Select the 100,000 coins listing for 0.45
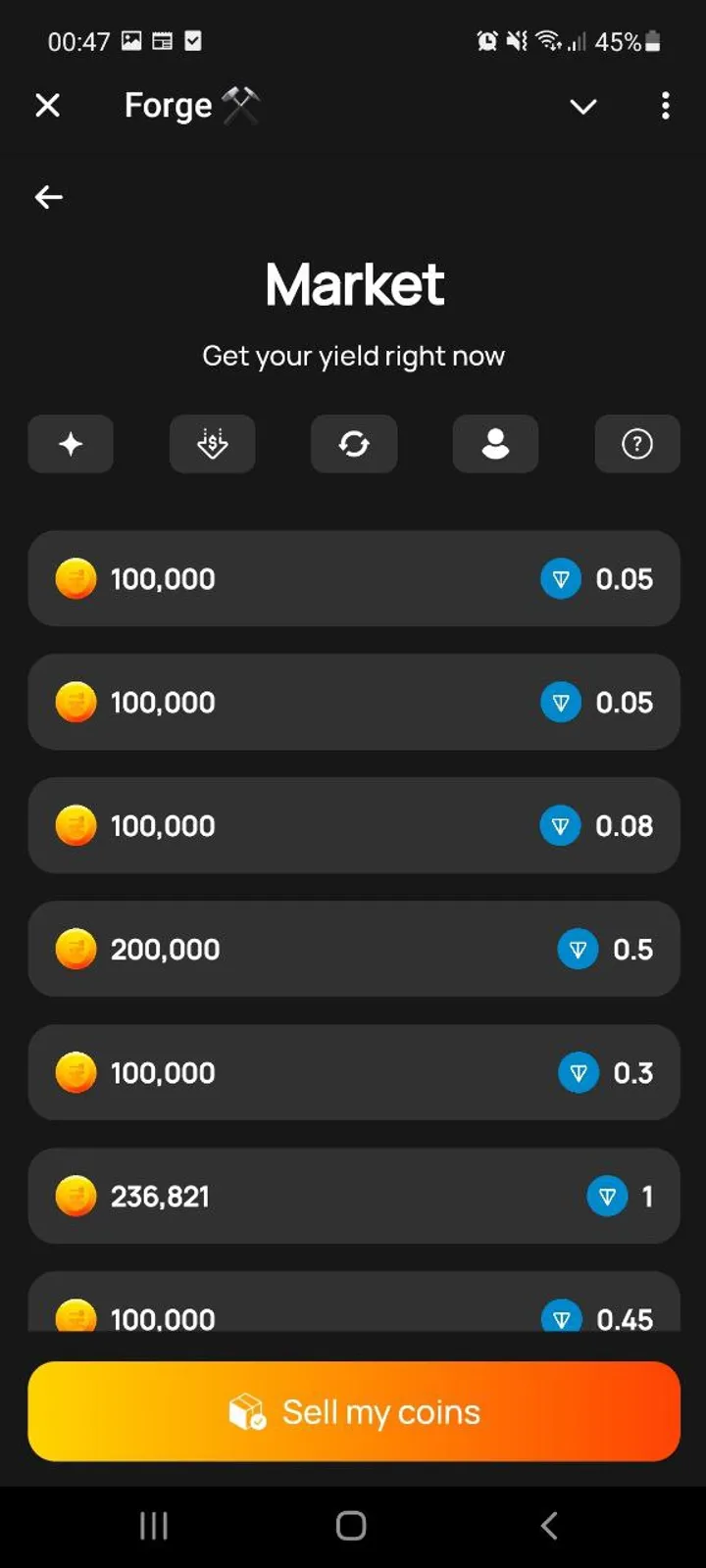This screenshot has width=706, height=1568. pos(353,1308)
